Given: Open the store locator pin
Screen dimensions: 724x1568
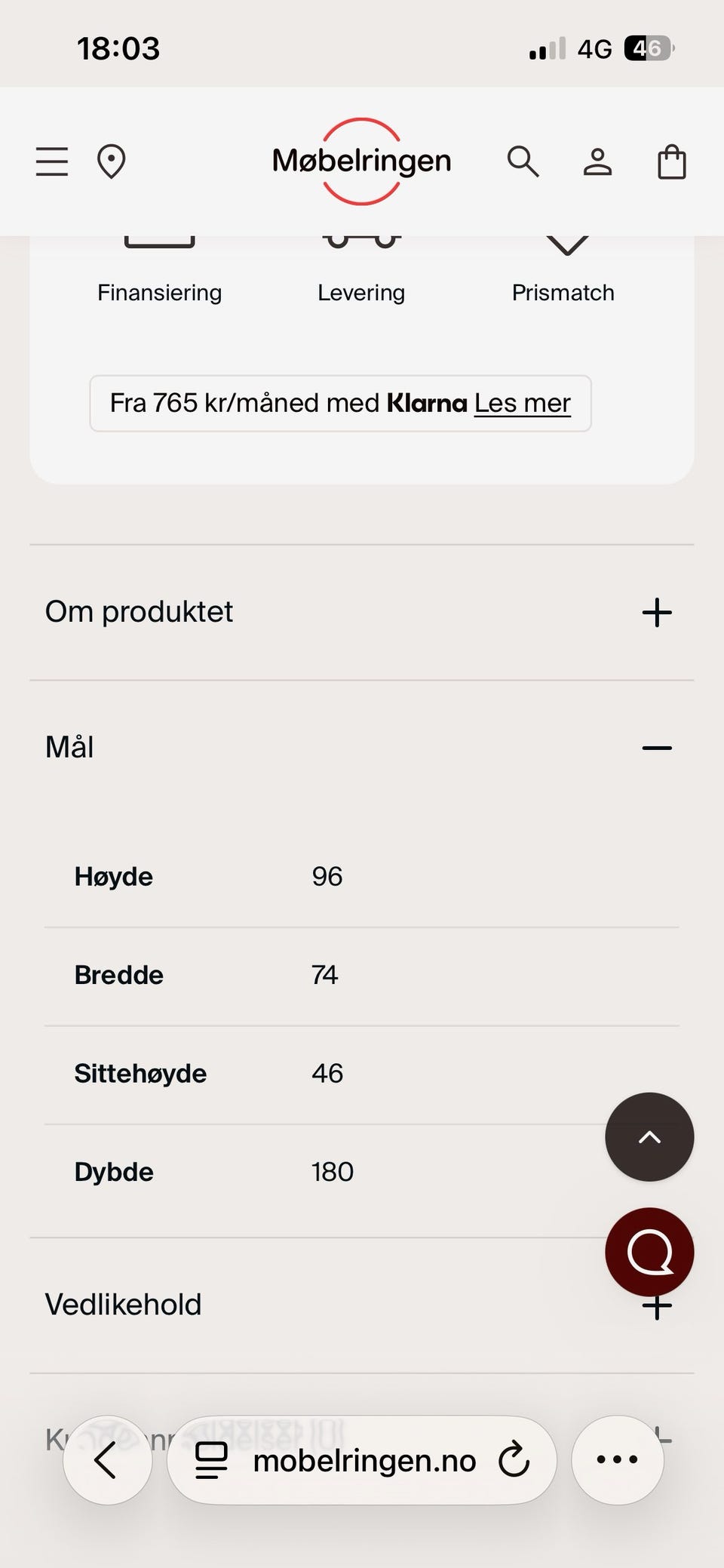Looking at the screenshot, I should coord(111,161).
